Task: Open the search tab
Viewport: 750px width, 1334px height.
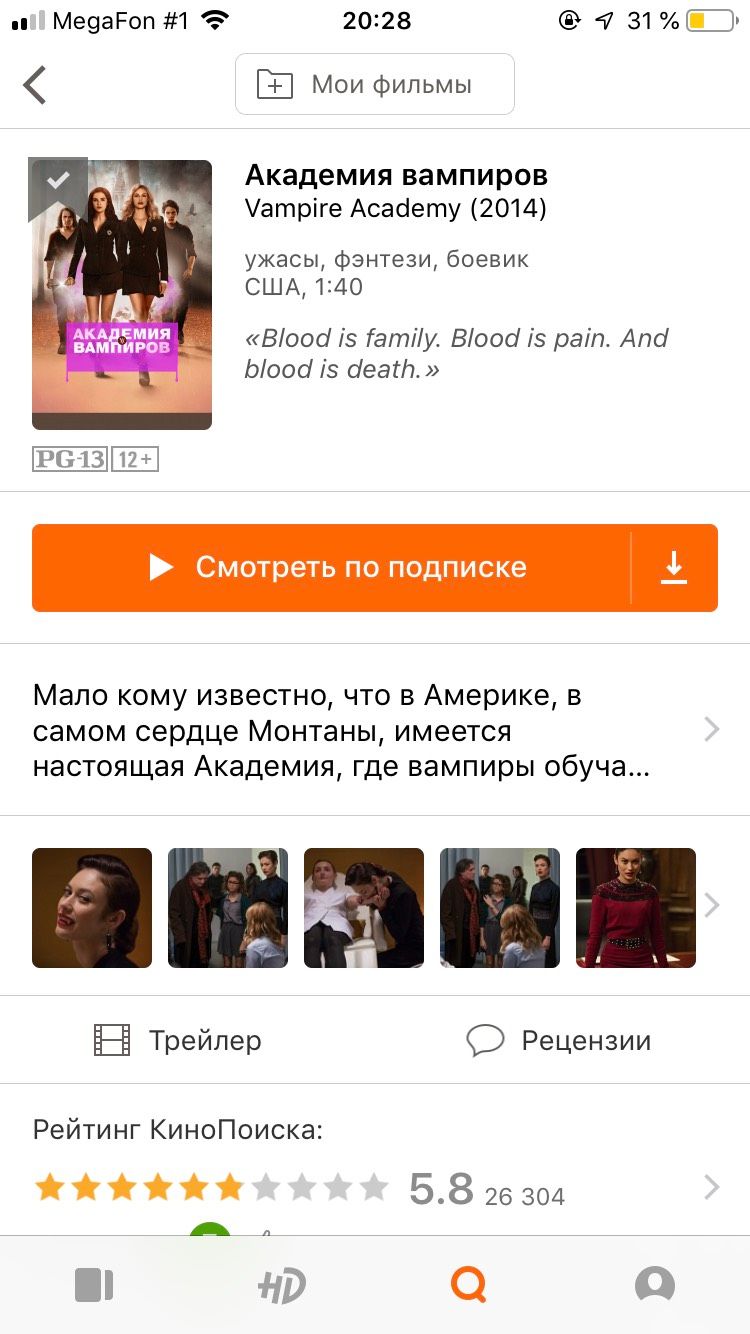Action: [468, 1285]
